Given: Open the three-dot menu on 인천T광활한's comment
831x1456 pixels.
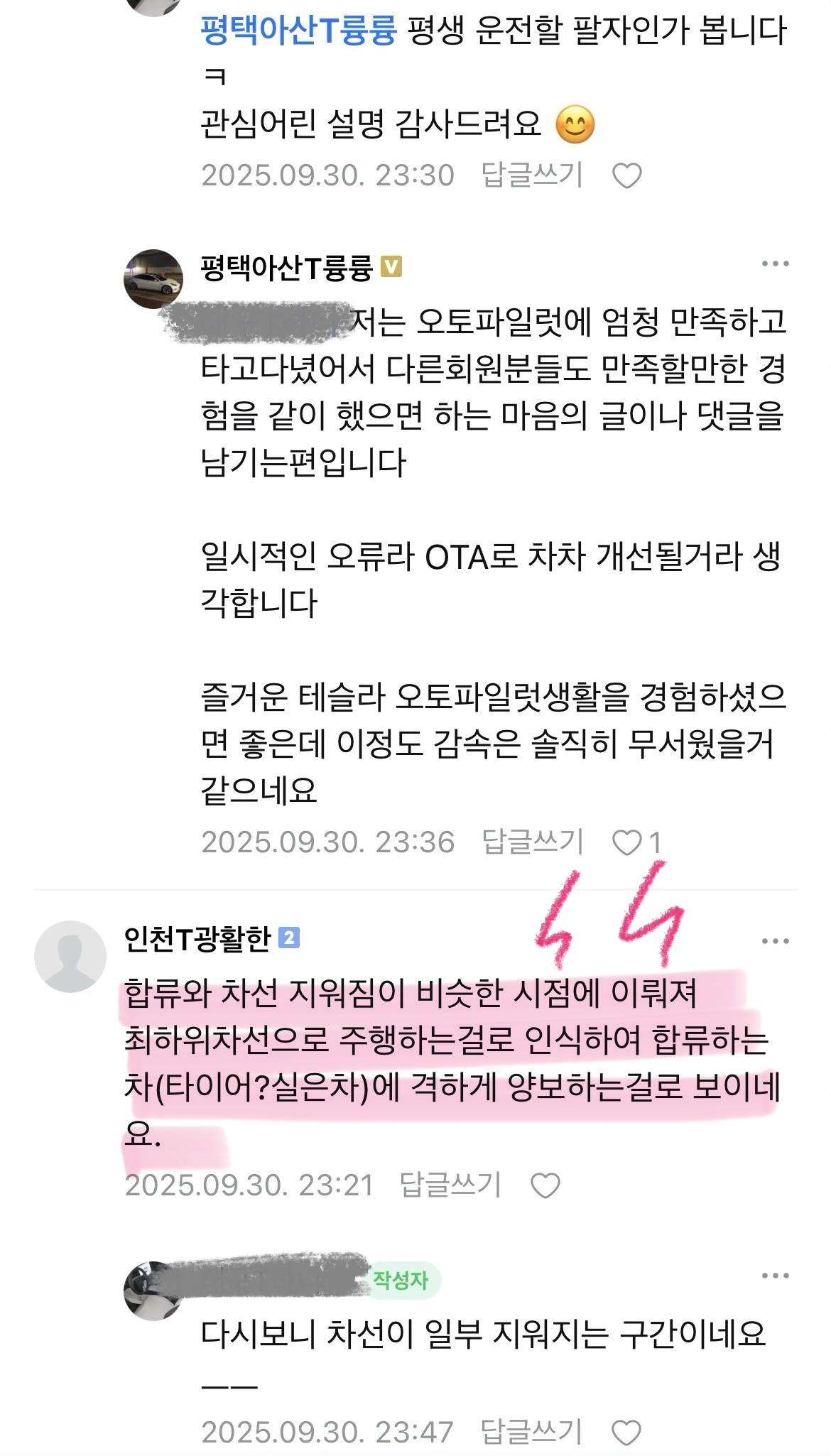Looking at the screenshot, I should point(775,942).
